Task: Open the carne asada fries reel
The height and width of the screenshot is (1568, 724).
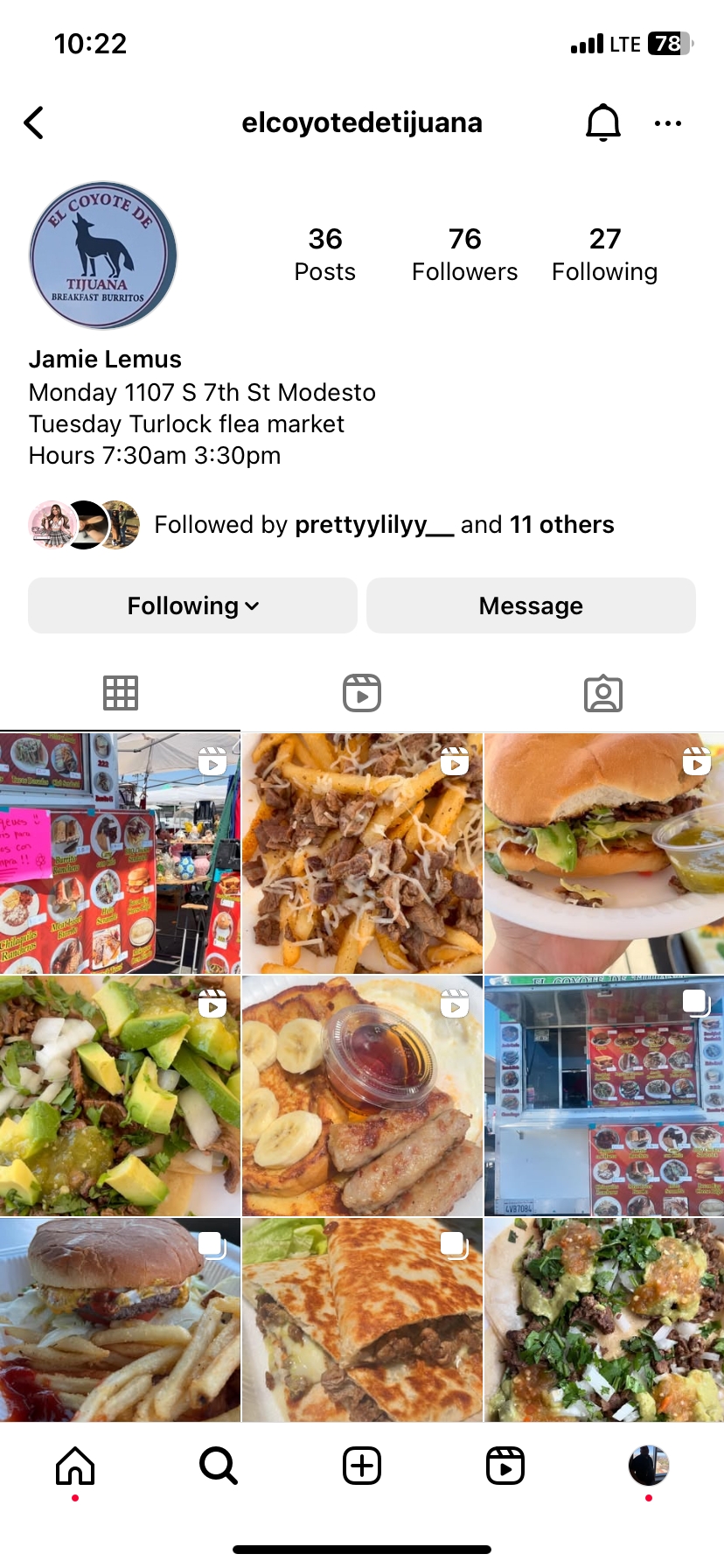Action: pos(362,853)
